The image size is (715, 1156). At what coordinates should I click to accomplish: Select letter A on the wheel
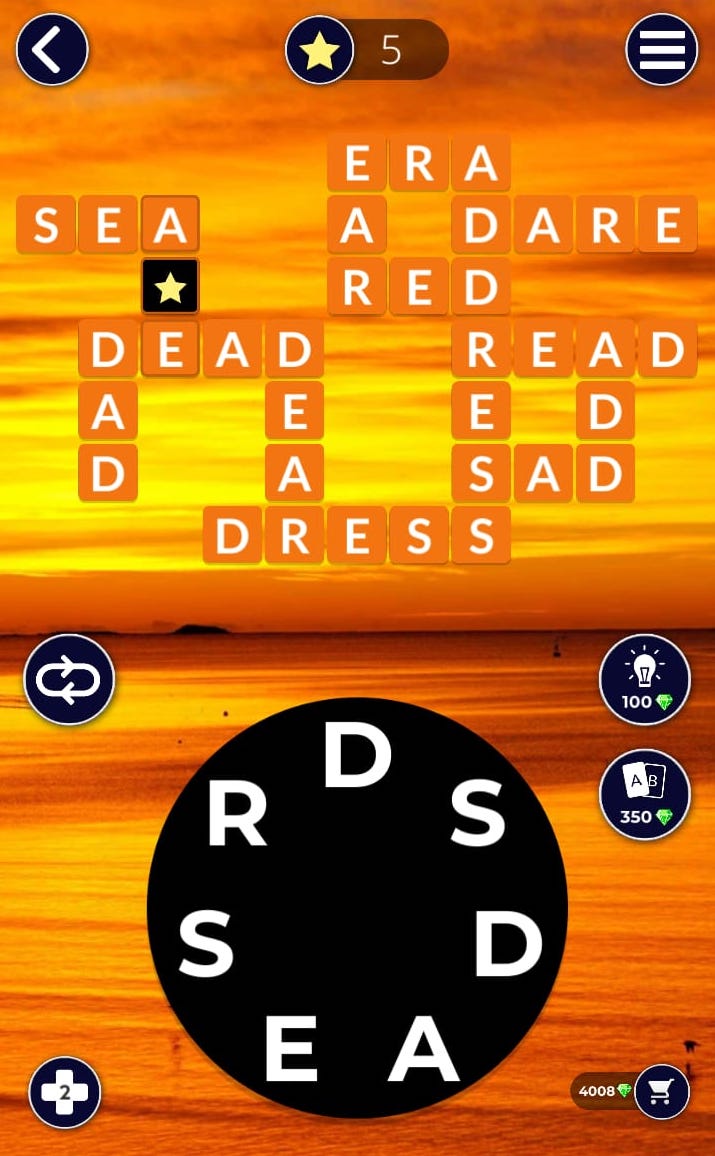click(x=424, y=1048)
